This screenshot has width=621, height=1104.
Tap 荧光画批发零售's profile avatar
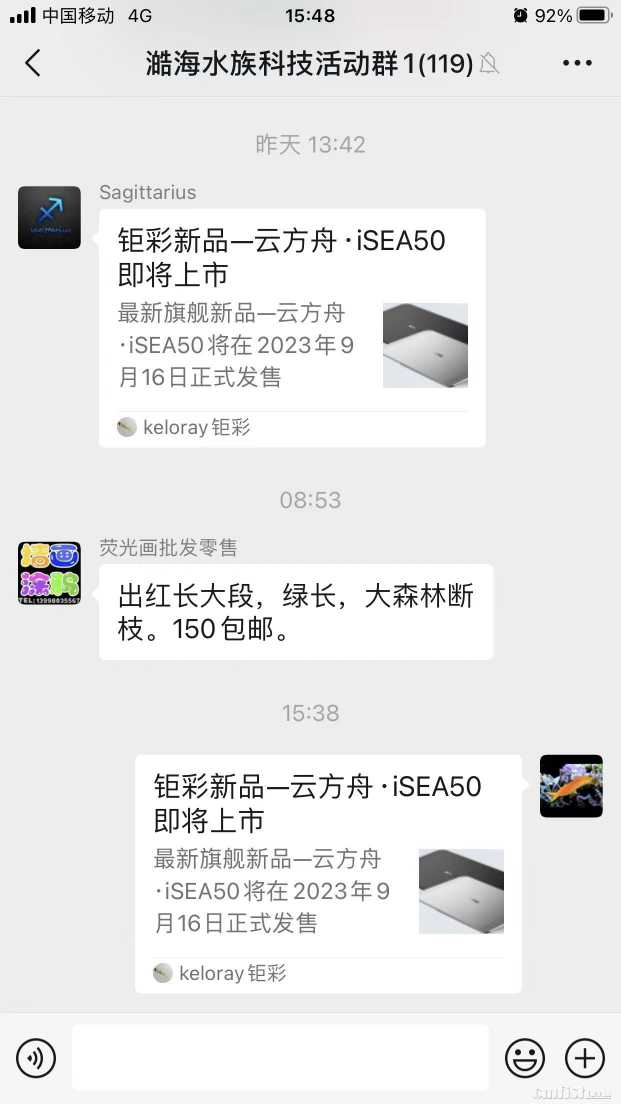[49, 573]
